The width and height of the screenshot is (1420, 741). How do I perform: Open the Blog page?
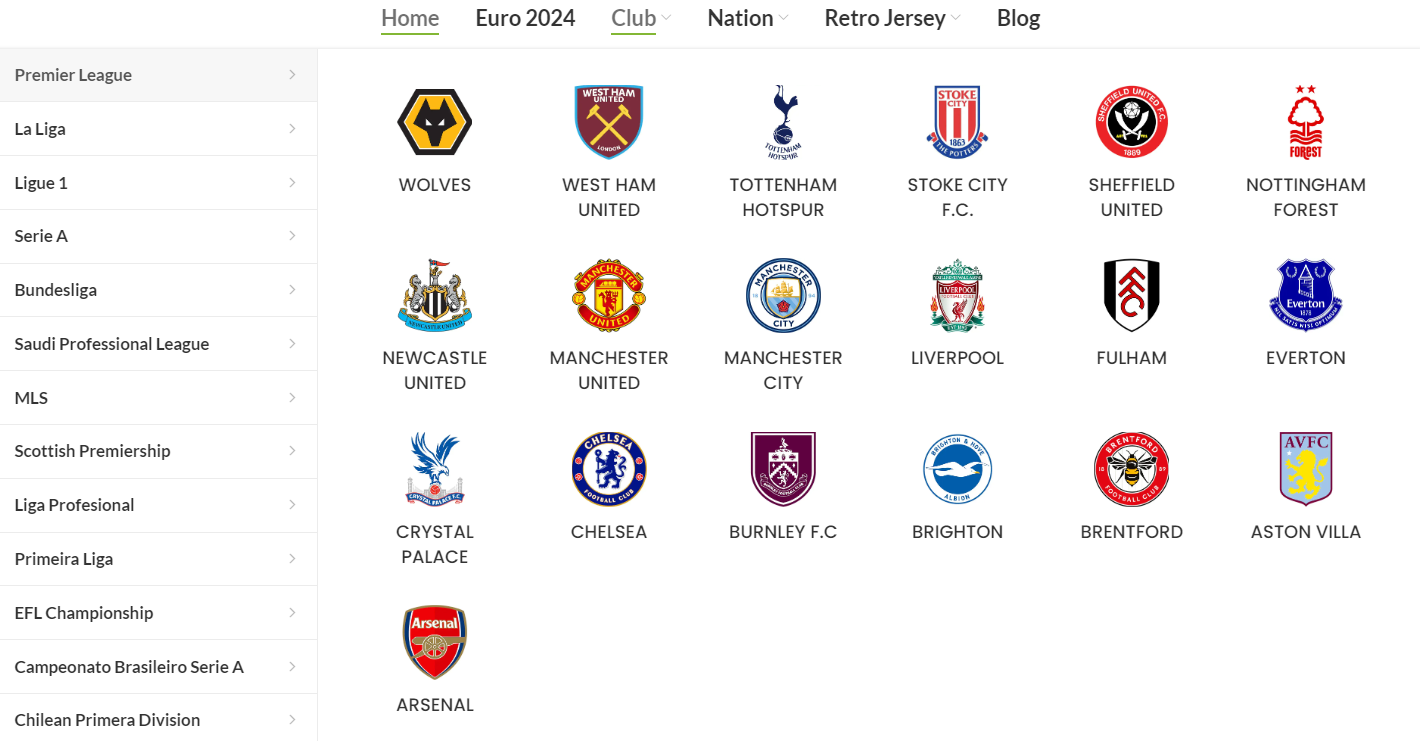point(1018,18)
